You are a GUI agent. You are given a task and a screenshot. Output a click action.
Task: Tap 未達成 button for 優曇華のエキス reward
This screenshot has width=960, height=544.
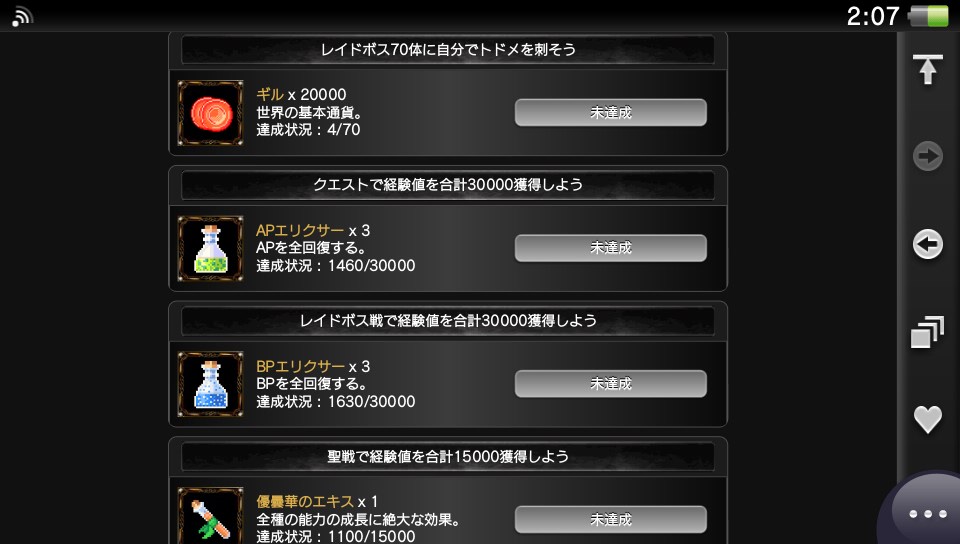pyautogui.click(x=610, y=520)
